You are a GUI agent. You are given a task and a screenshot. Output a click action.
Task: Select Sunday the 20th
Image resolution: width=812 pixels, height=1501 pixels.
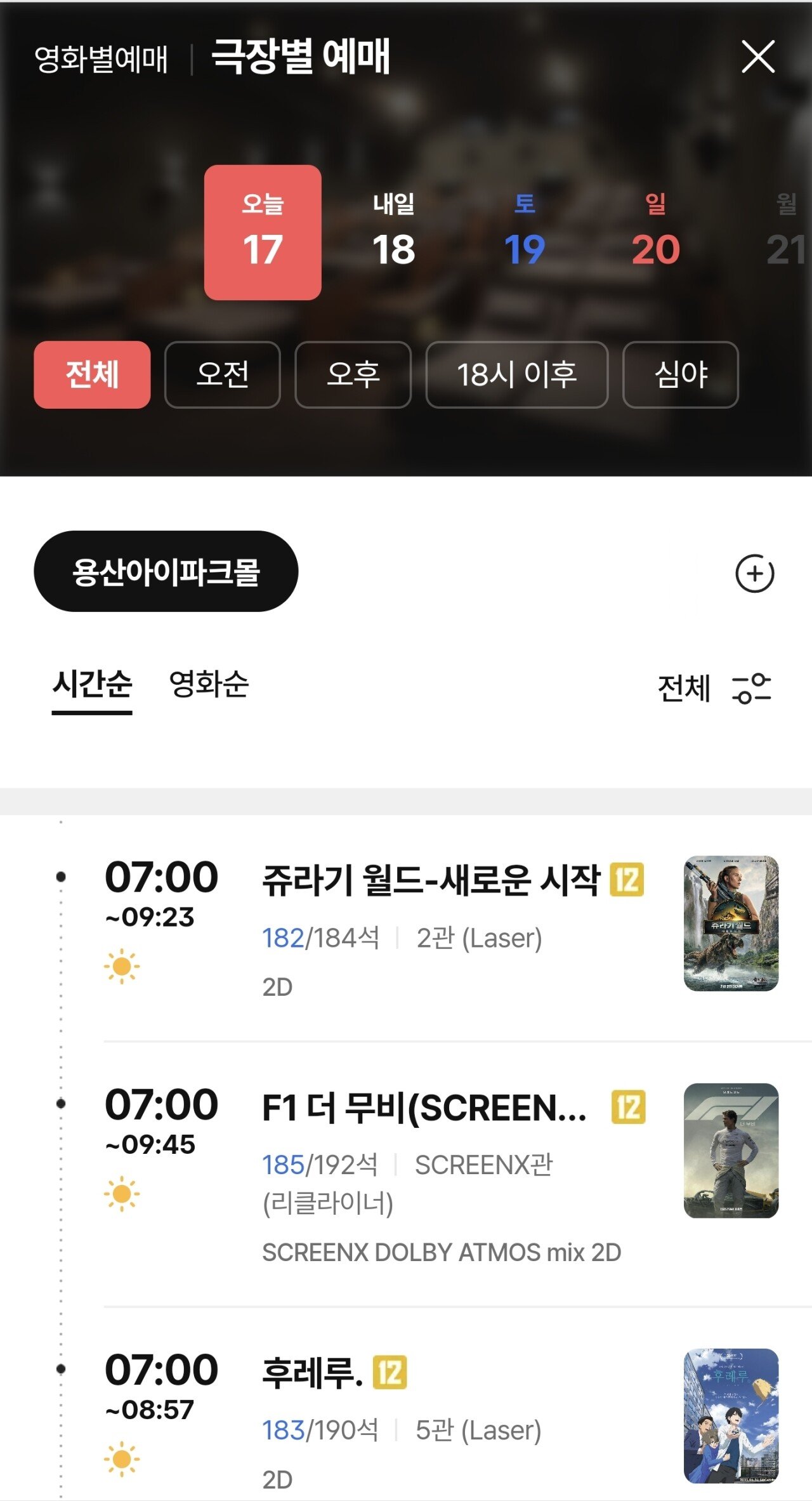(x=655, y=232)
